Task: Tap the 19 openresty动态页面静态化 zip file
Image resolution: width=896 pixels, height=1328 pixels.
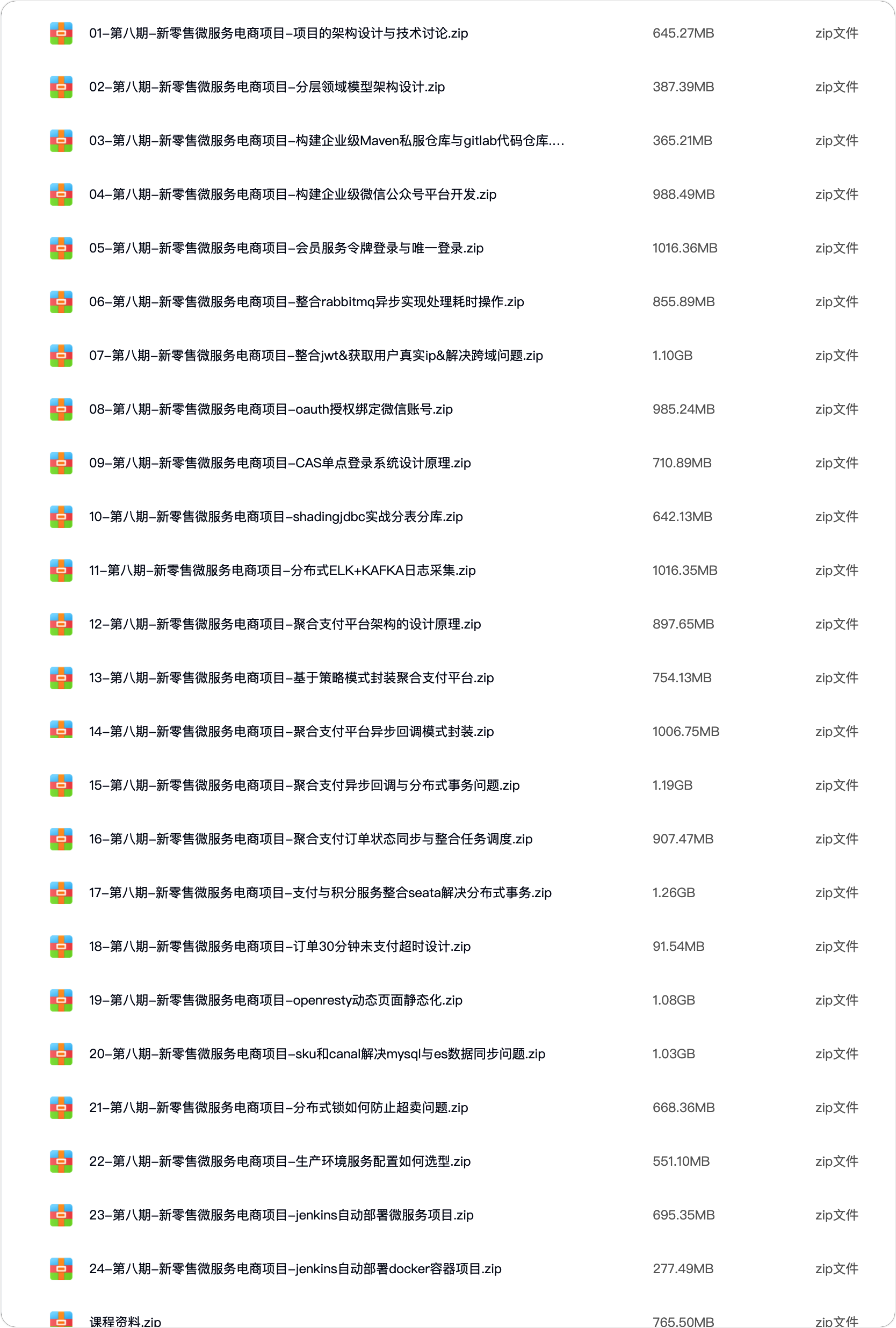Action: point(276,1000)
